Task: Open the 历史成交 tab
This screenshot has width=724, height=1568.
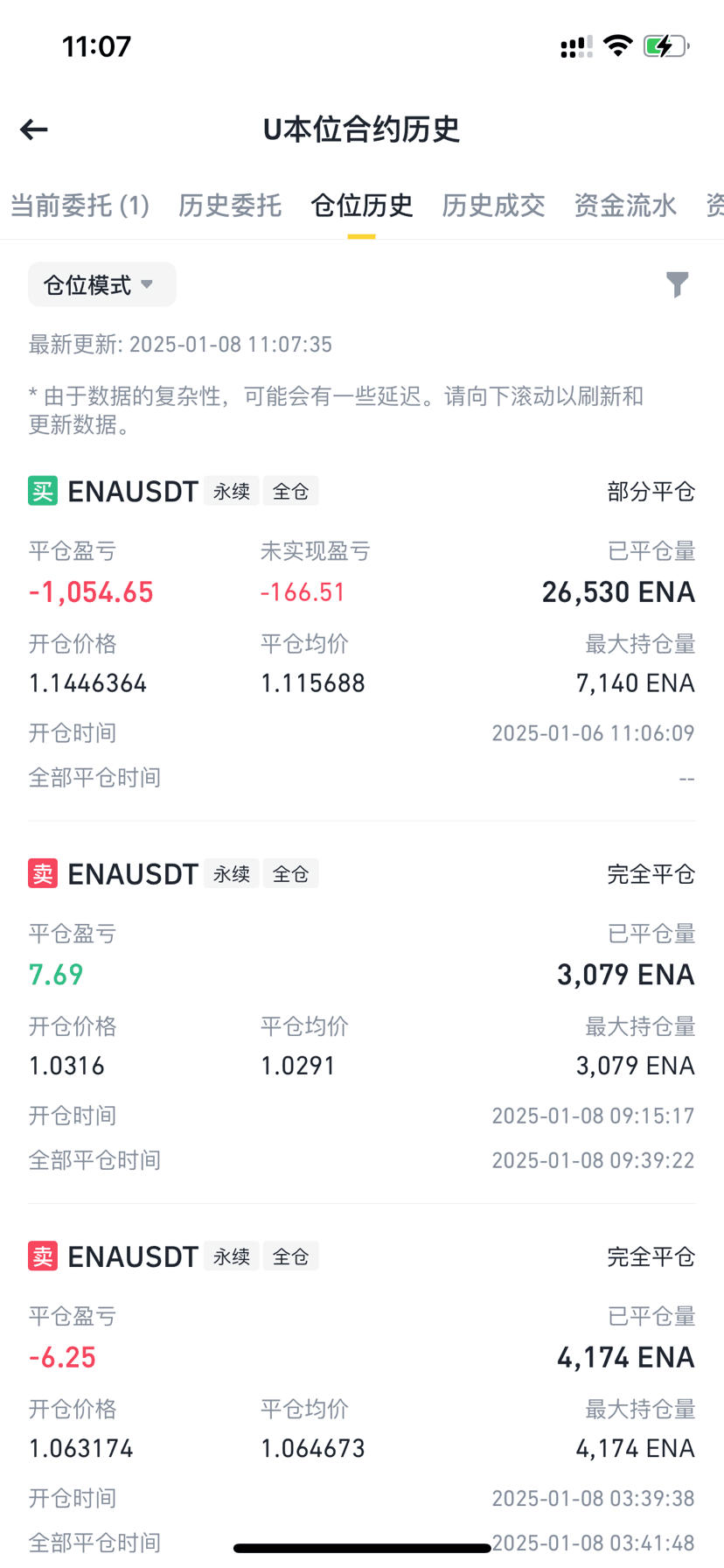Action: (493, 206)
